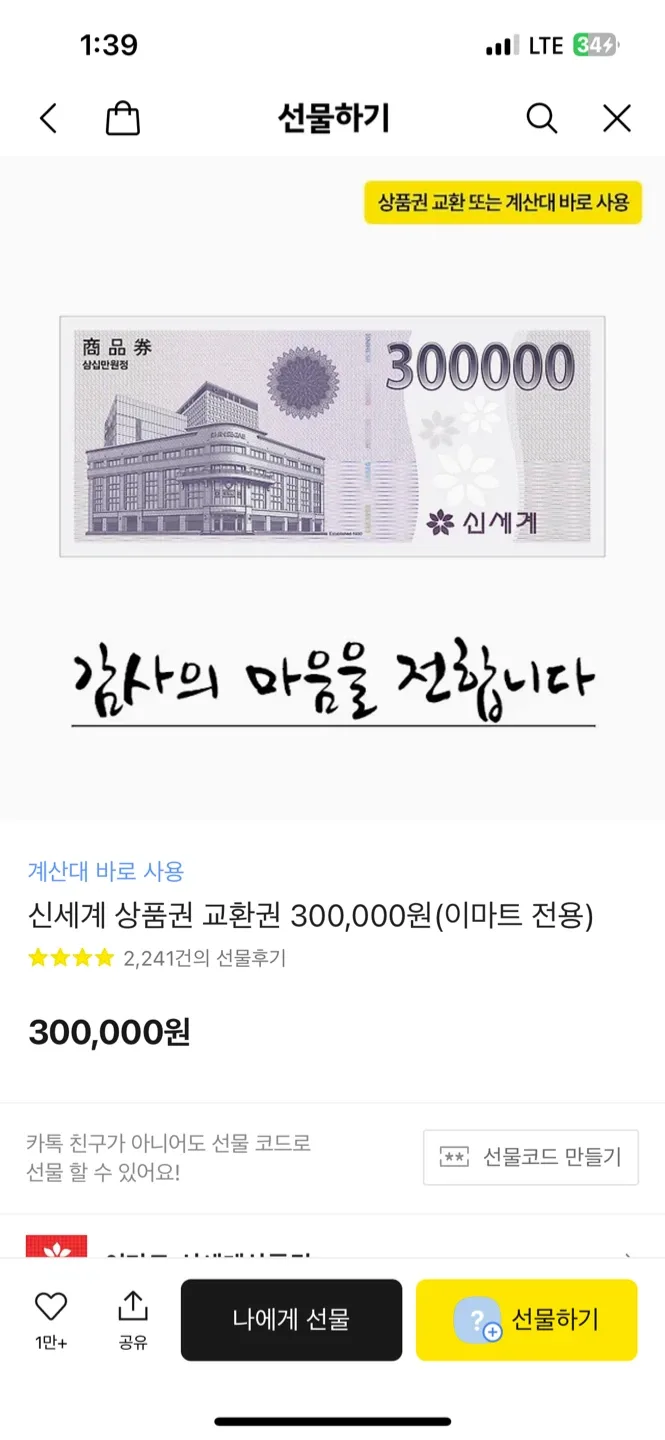Open the Shinsegae voucher product image

332,436
